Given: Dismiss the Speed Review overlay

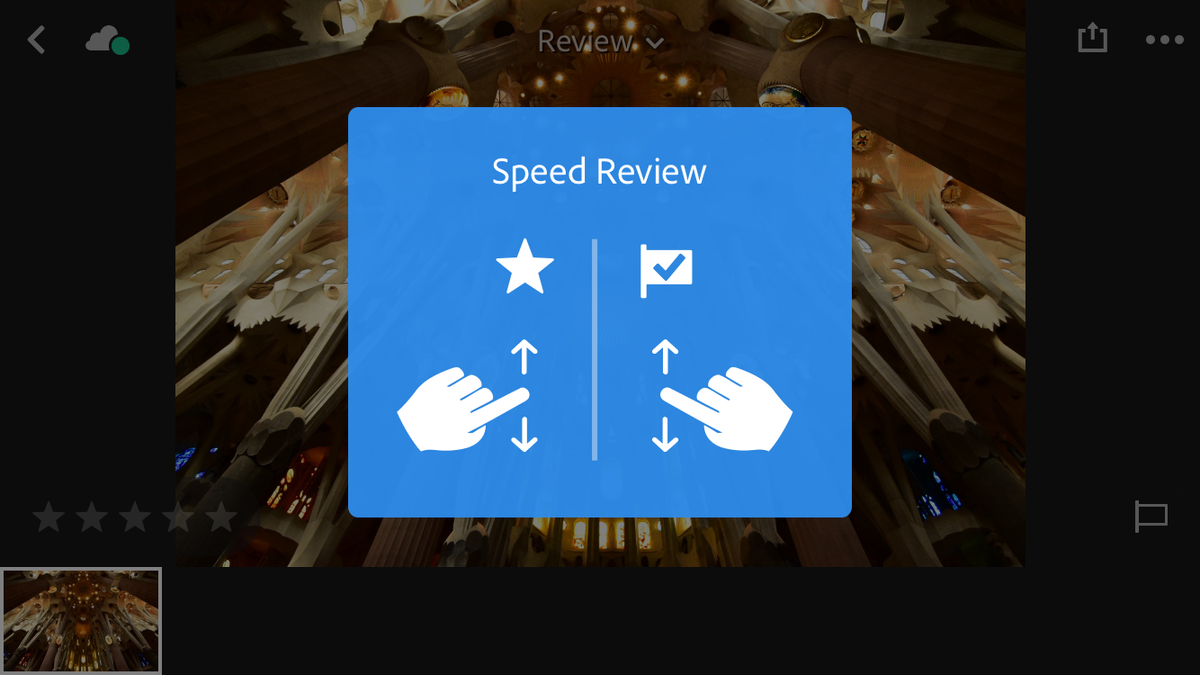Looking at the screenshot, I should [x=599, y=312].
